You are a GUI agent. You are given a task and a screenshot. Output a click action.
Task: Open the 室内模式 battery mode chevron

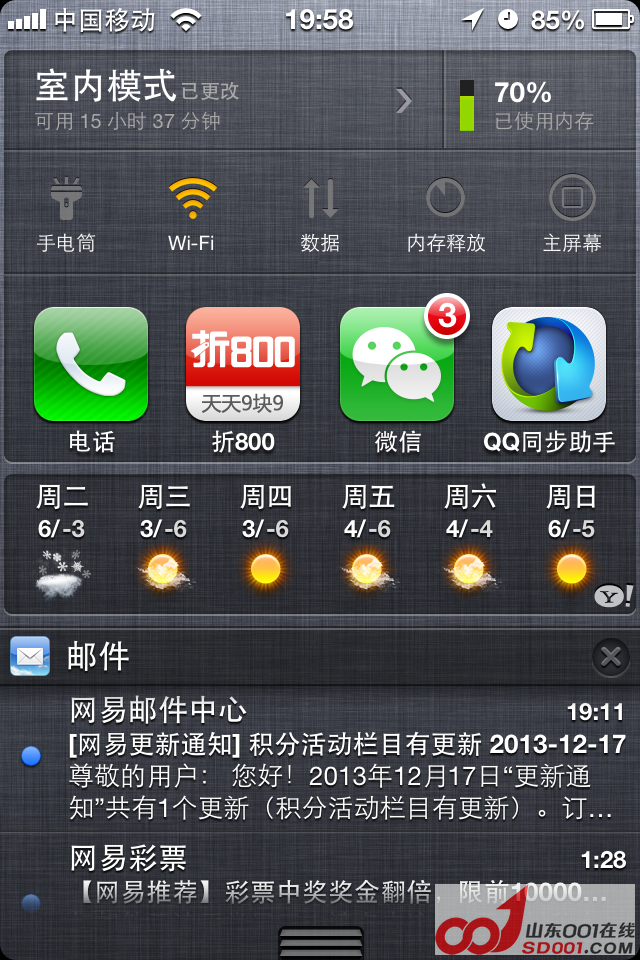pyautogui.click(x=403, y=100)
